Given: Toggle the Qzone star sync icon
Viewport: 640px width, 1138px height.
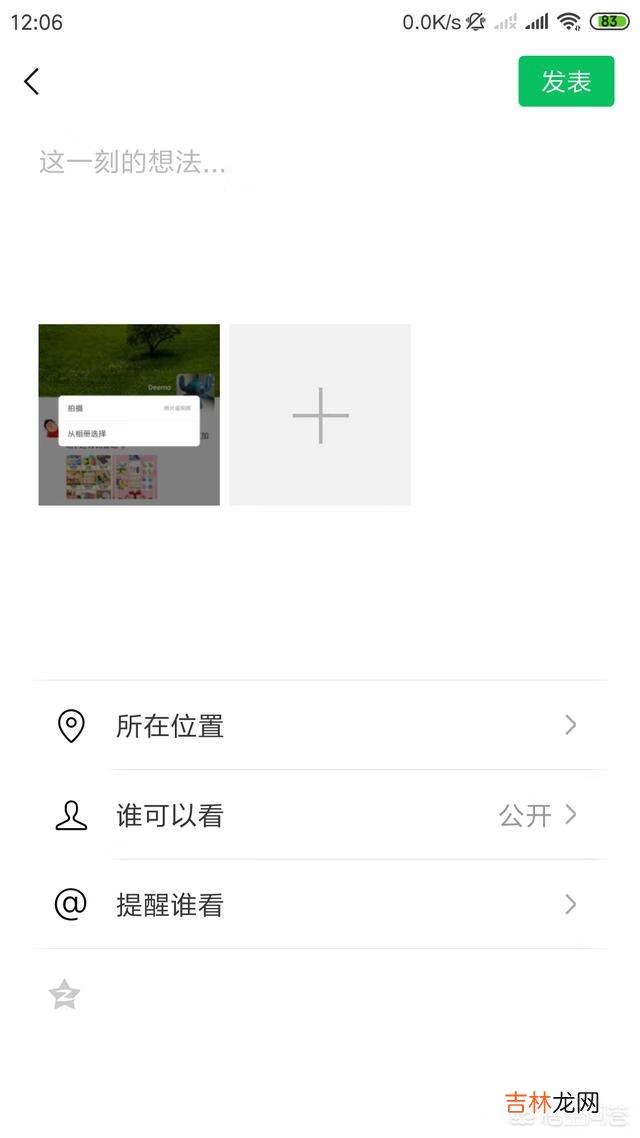Looking at the screenshot, I should [65, 995].
